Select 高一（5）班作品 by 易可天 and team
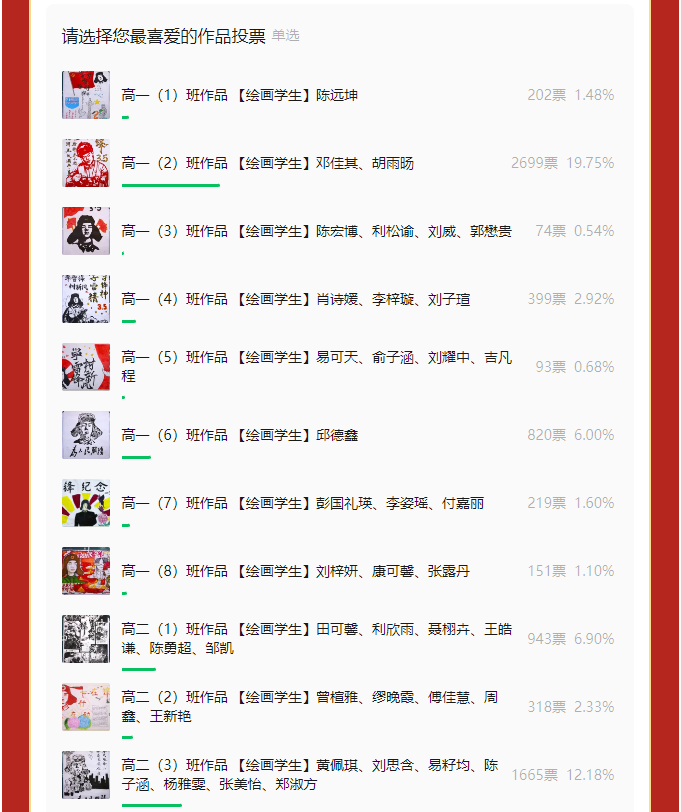The image size is (681, 812). pos(316,367)
